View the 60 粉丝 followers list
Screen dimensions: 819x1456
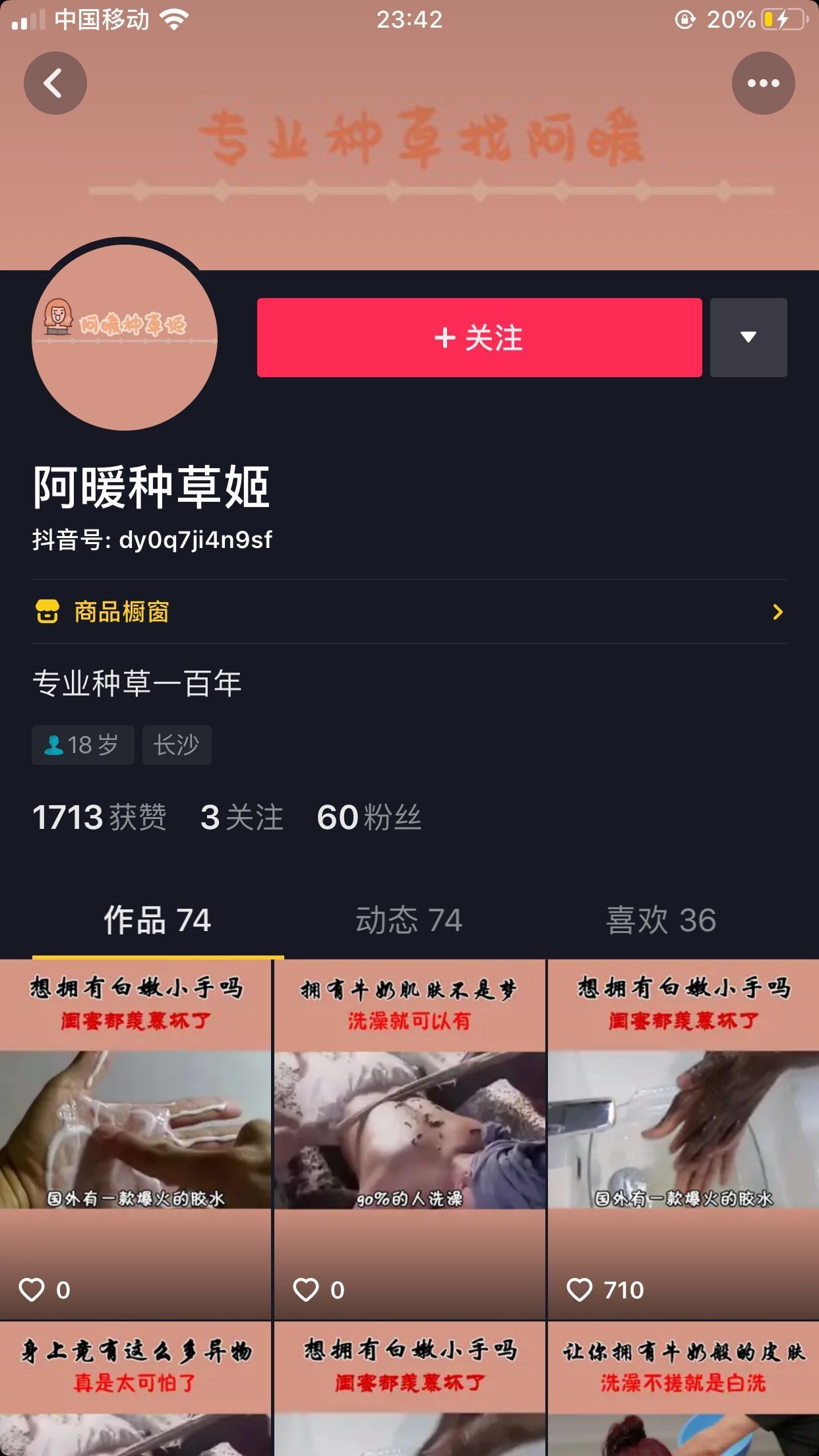click(x=369, y=818)
